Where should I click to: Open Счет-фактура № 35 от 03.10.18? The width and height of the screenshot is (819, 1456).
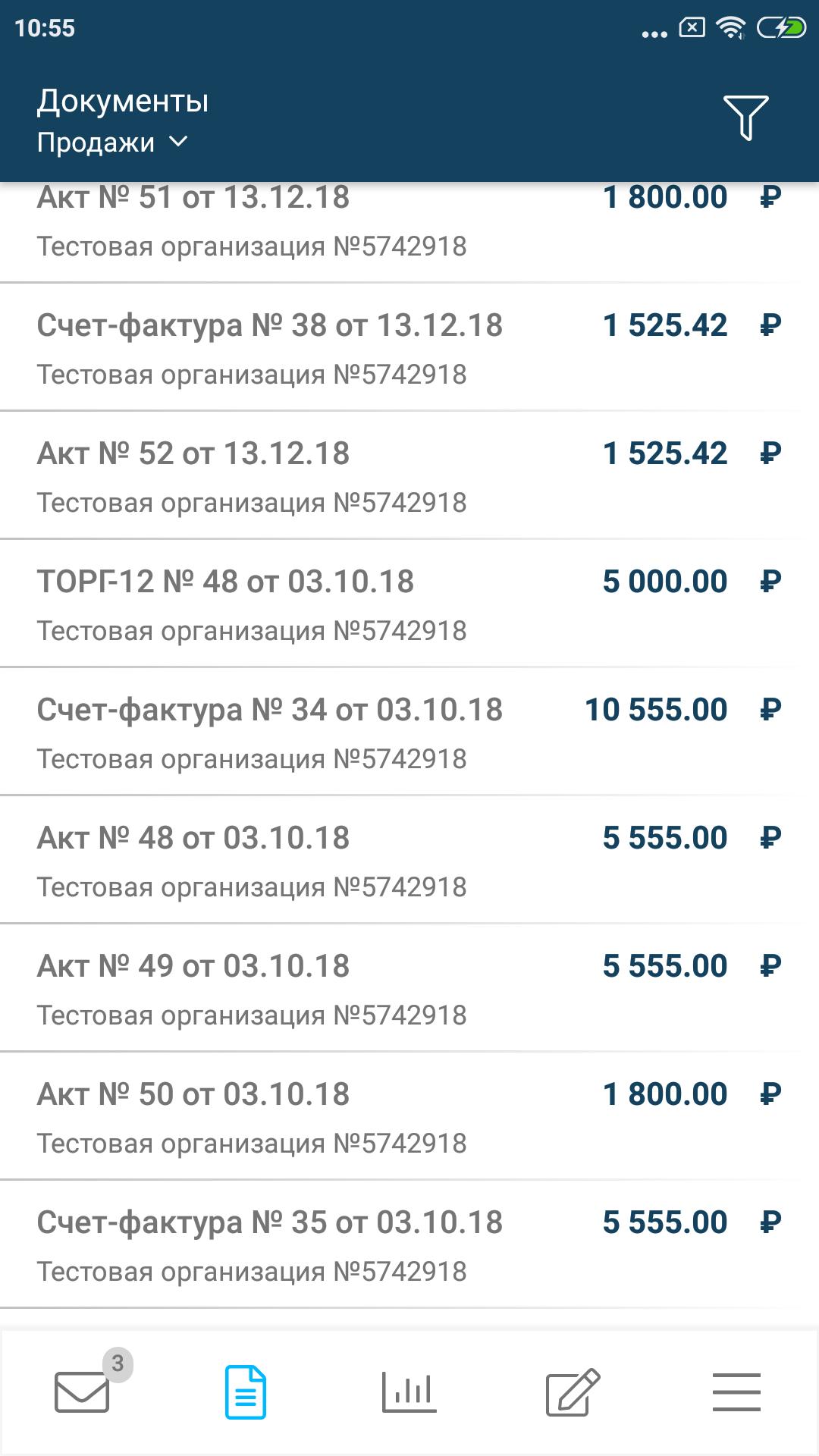(409, 1244)
